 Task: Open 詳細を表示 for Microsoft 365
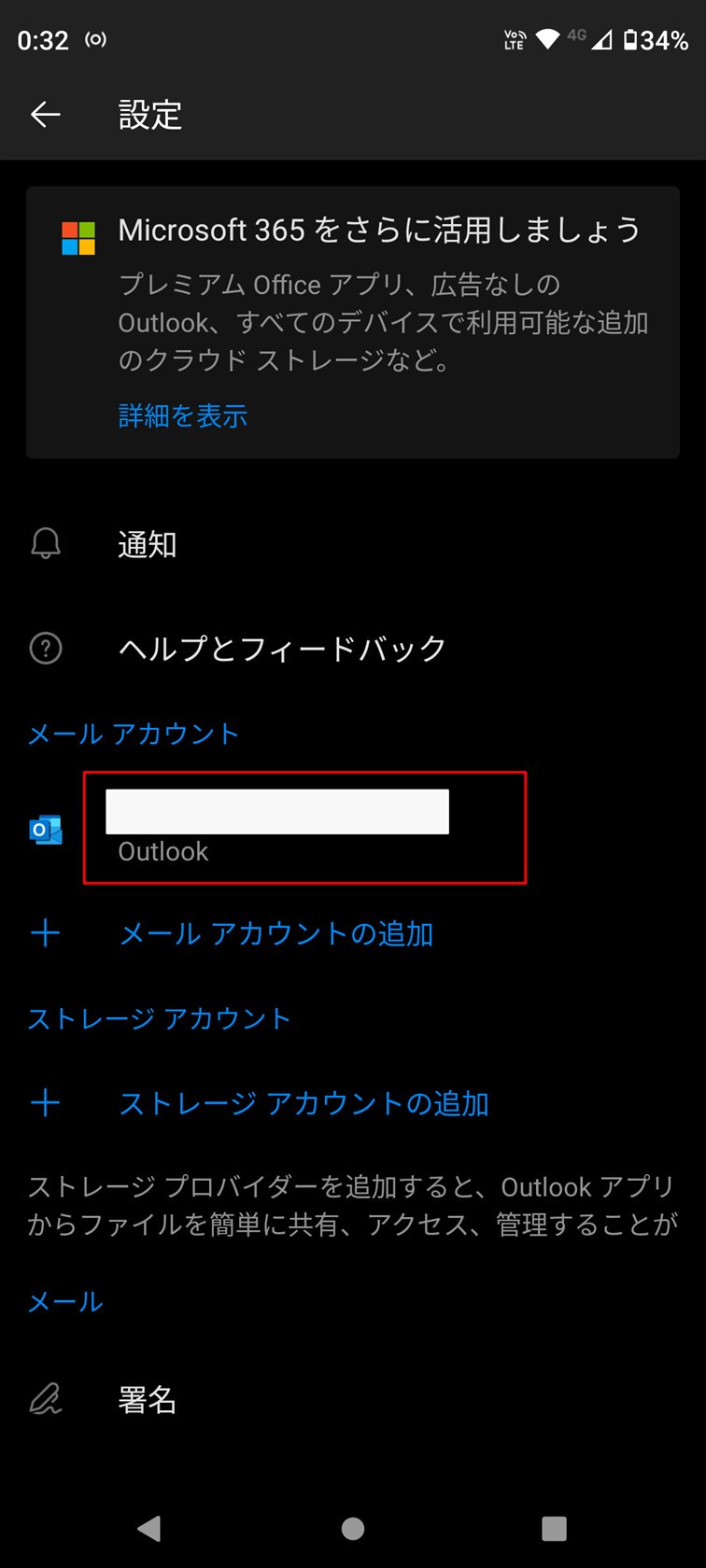point(183,415)
